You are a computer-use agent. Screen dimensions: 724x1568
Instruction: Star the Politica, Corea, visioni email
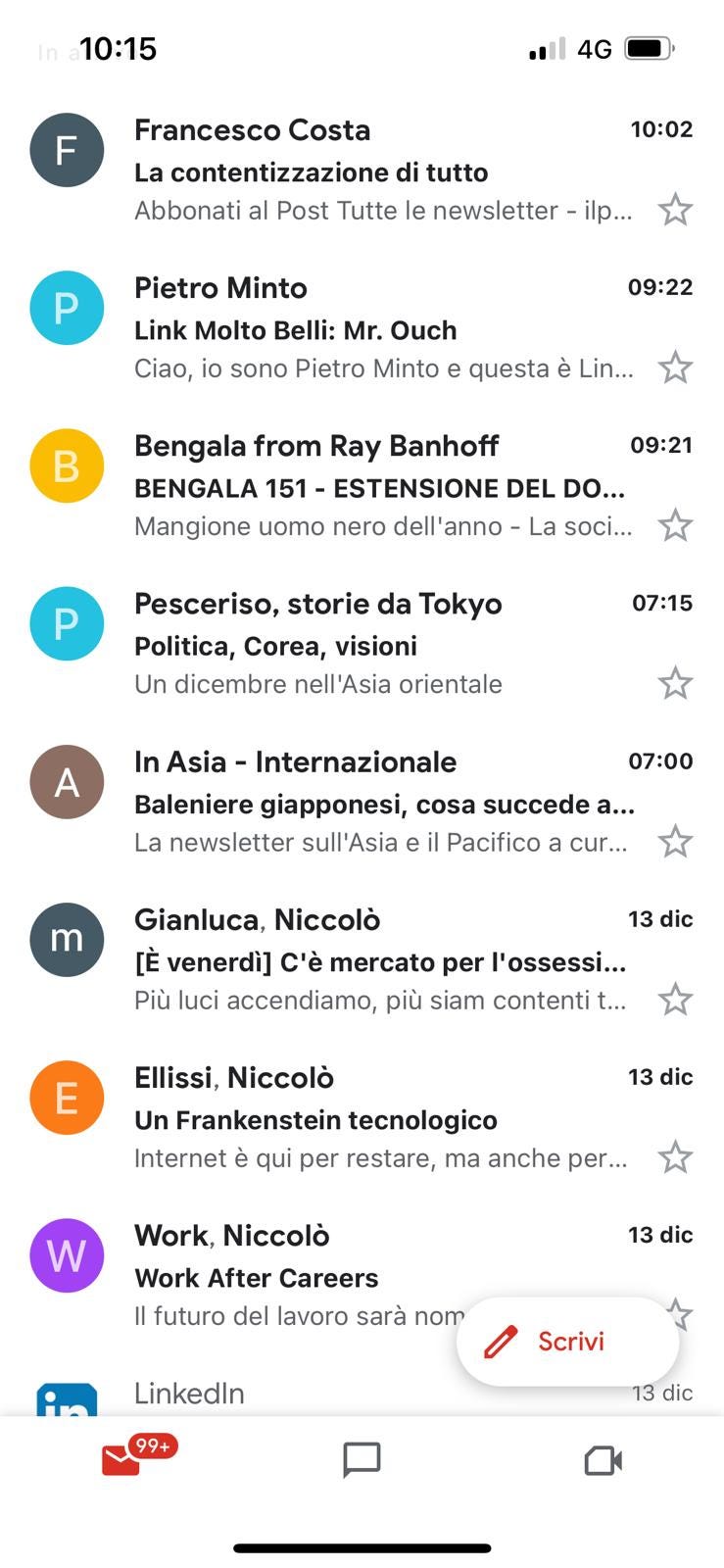pos(675,683)
